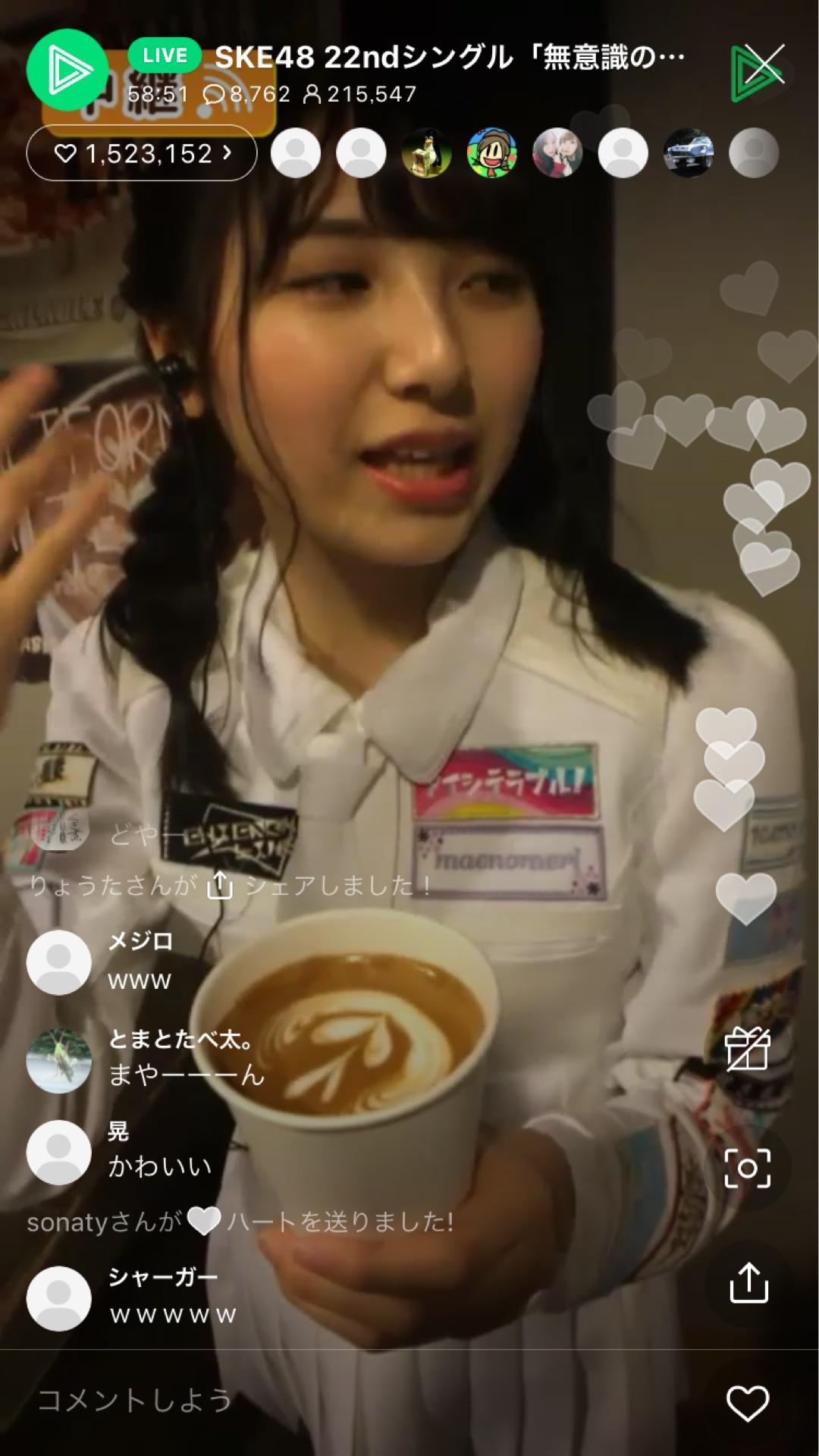The height and width of the screenshot is (1456, 819).
Task: Send a heart to the broadcast
Action: pos(748,1403)
